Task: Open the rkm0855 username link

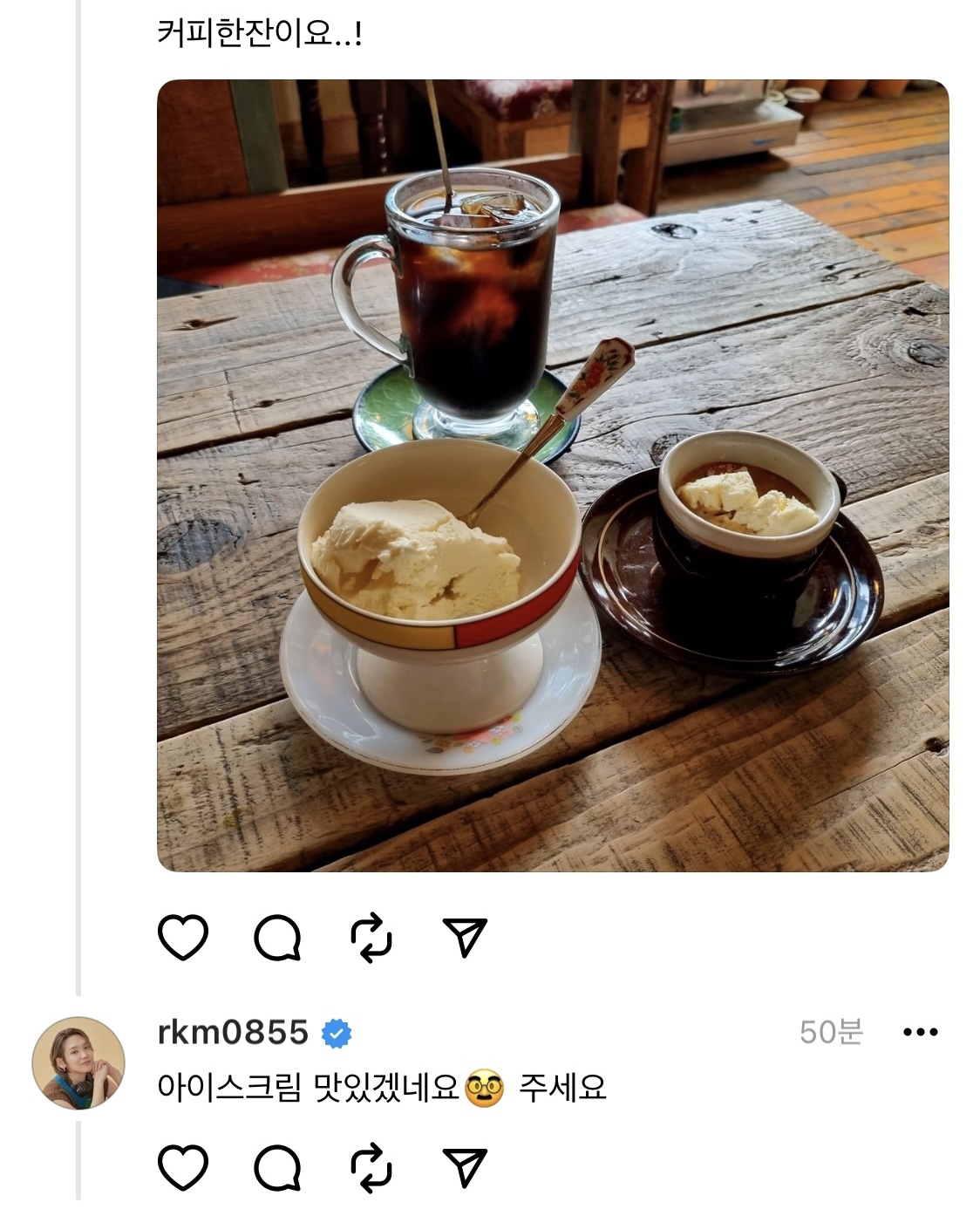Action: [233, 1033]
